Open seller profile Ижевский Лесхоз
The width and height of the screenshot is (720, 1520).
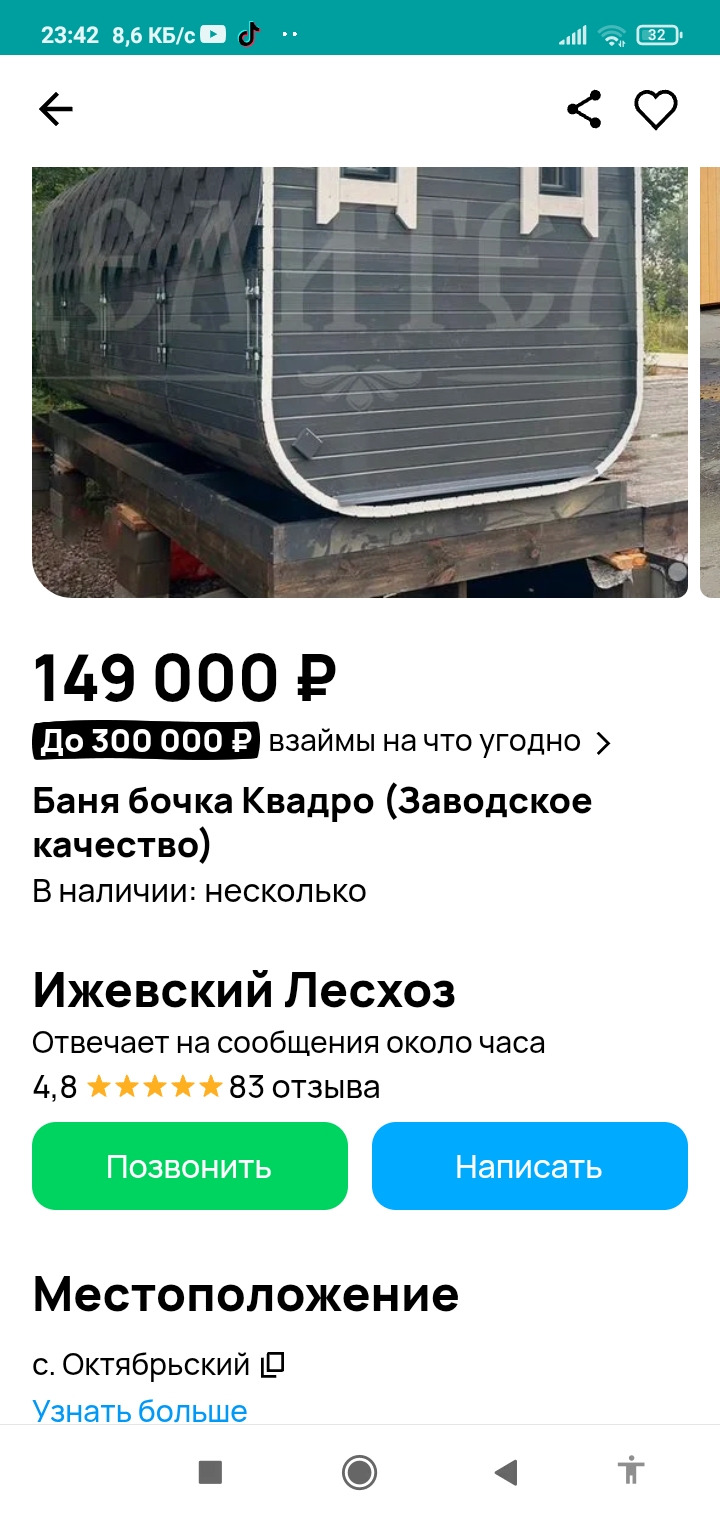click(244, 991)
